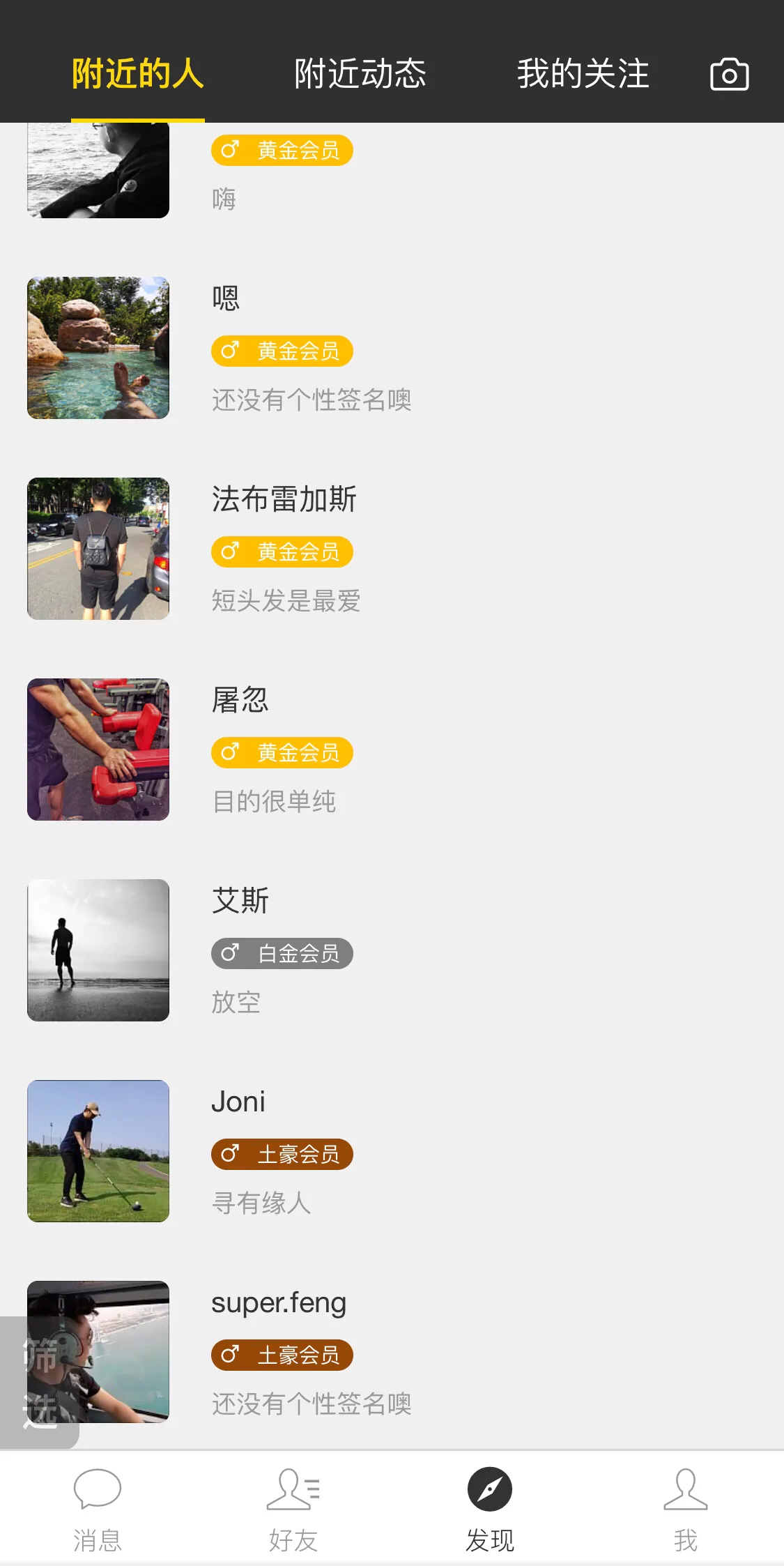Open the 好友 friends tab
Screen dimensions: 784x1566
pos(293,1509)
